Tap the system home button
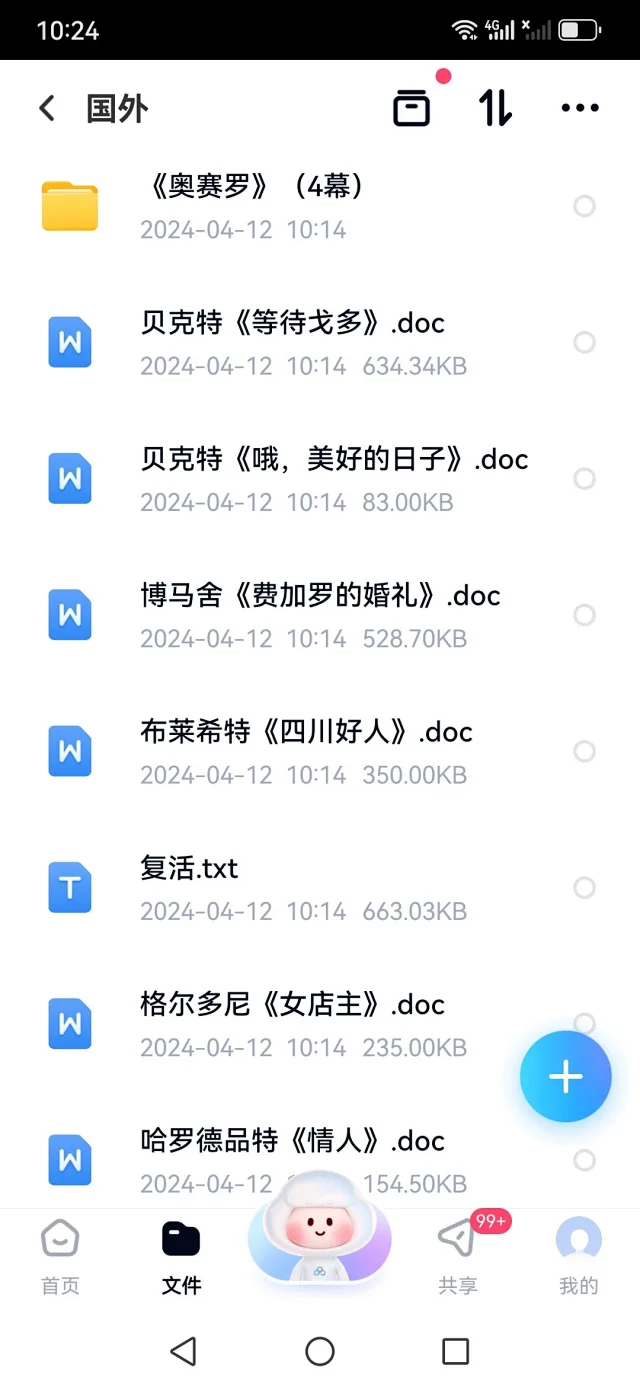 [320, 1352]
